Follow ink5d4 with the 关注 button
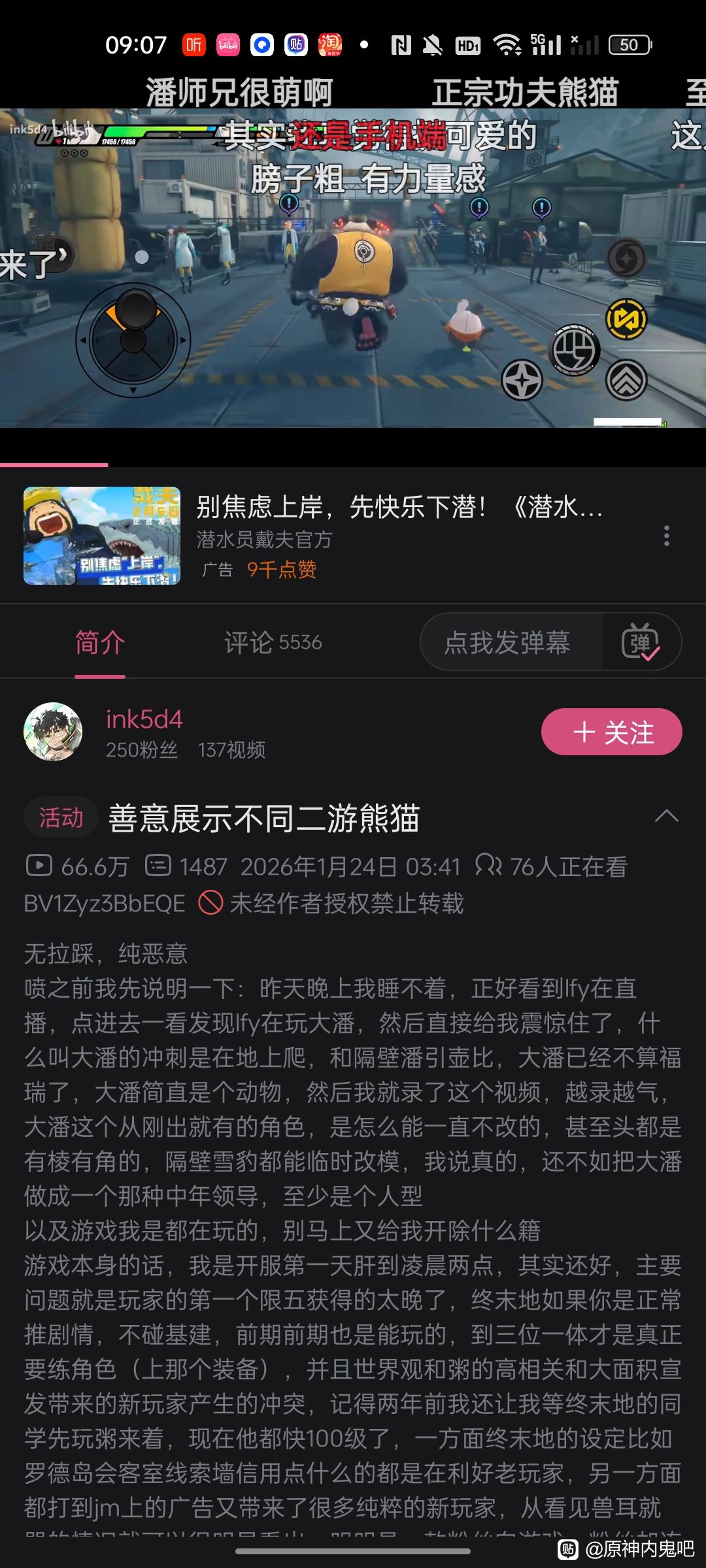This screenshot has width=706, height=1568. click(x=611, y=732)
